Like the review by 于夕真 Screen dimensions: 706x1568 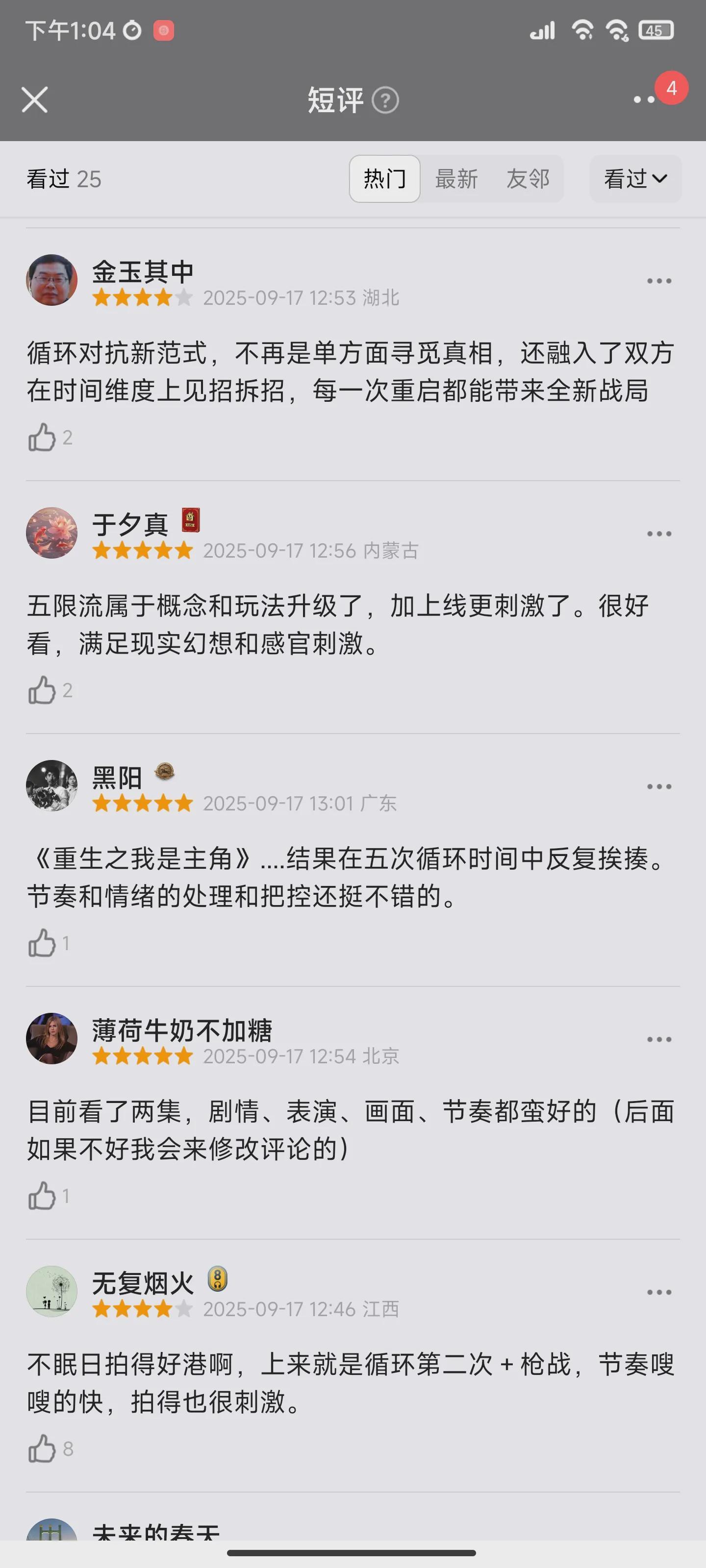pyautogui.click(x=42, y=690)
